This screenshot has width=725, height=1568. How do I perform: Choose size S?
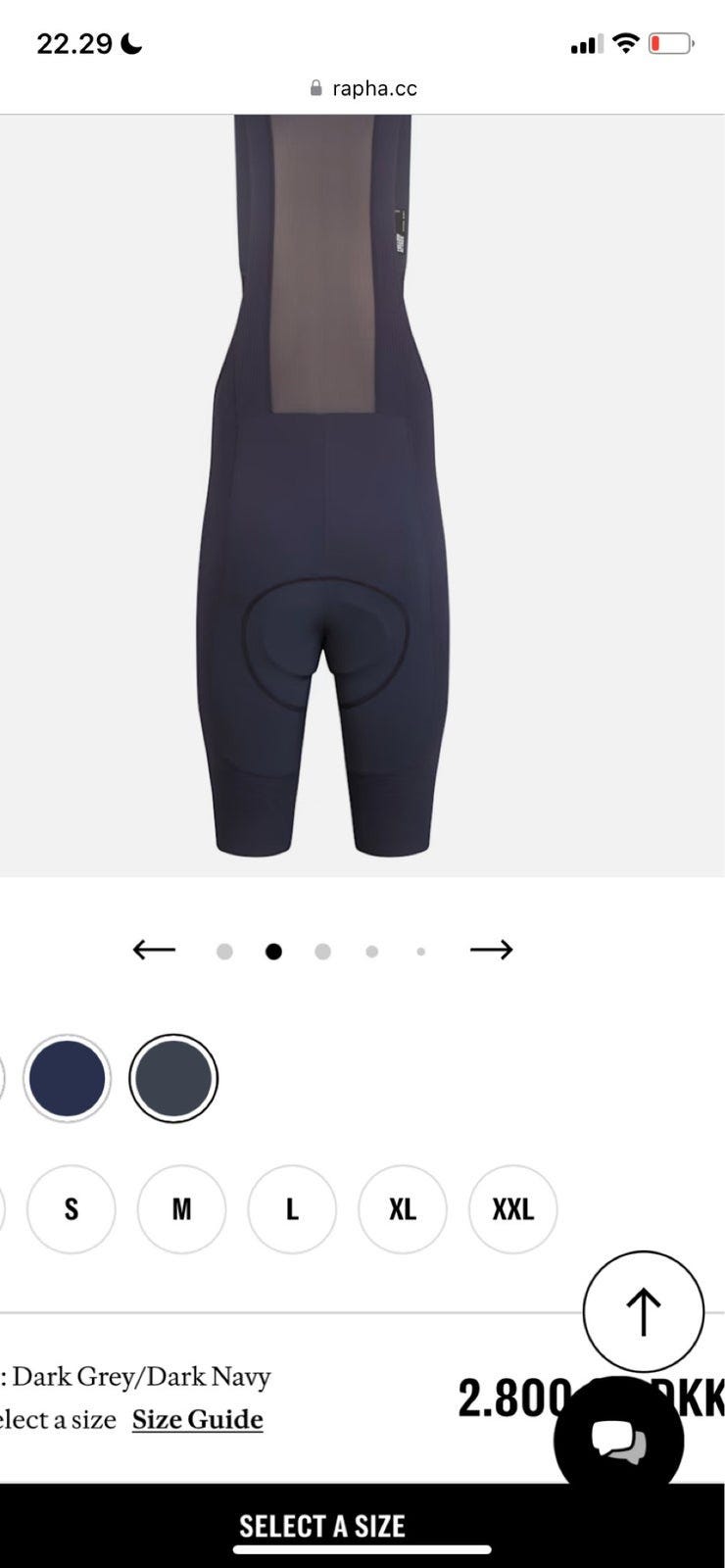click(x=71, y=1209)
